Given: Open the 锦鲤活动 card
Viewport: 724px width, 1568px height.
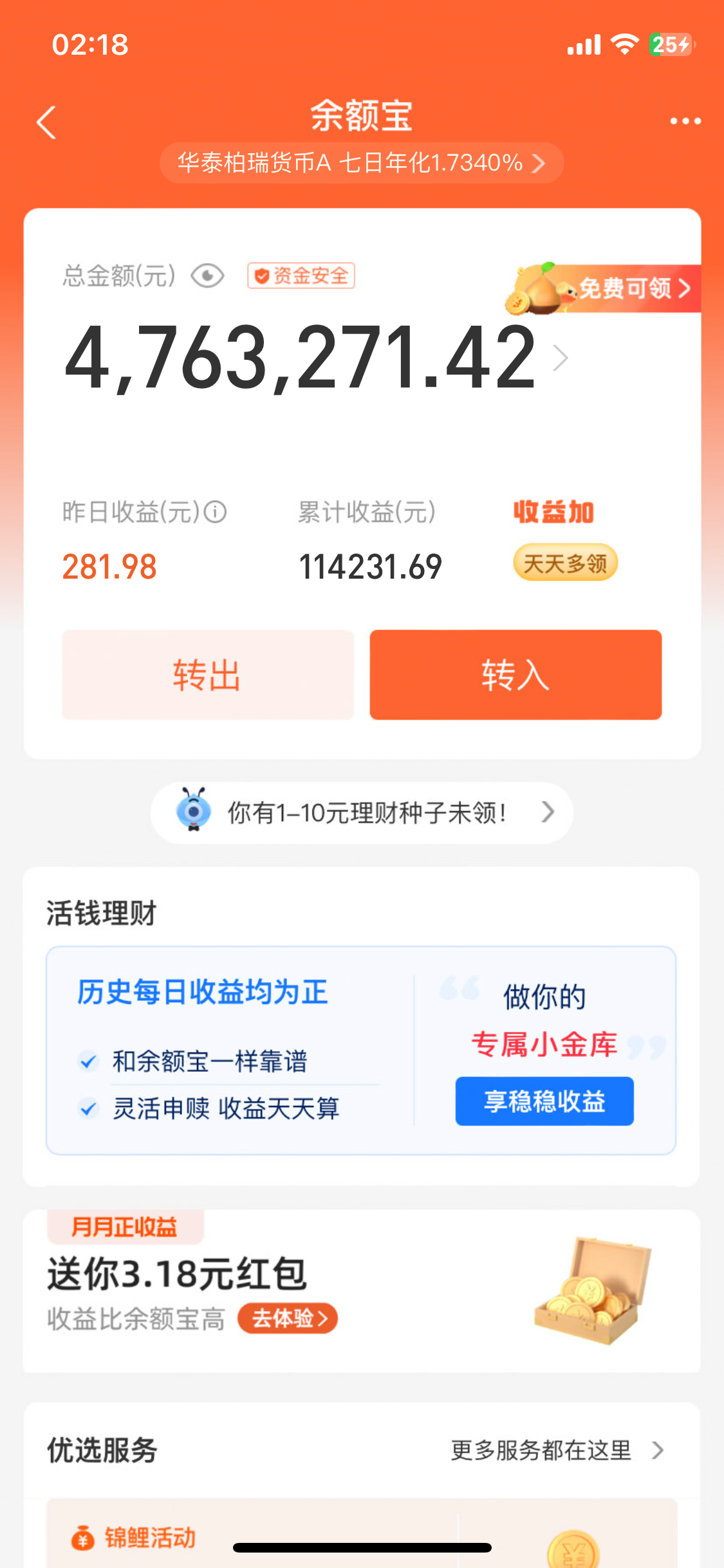Looking at the screenshot, I should pyautogui.click(x=149, y=1537).
